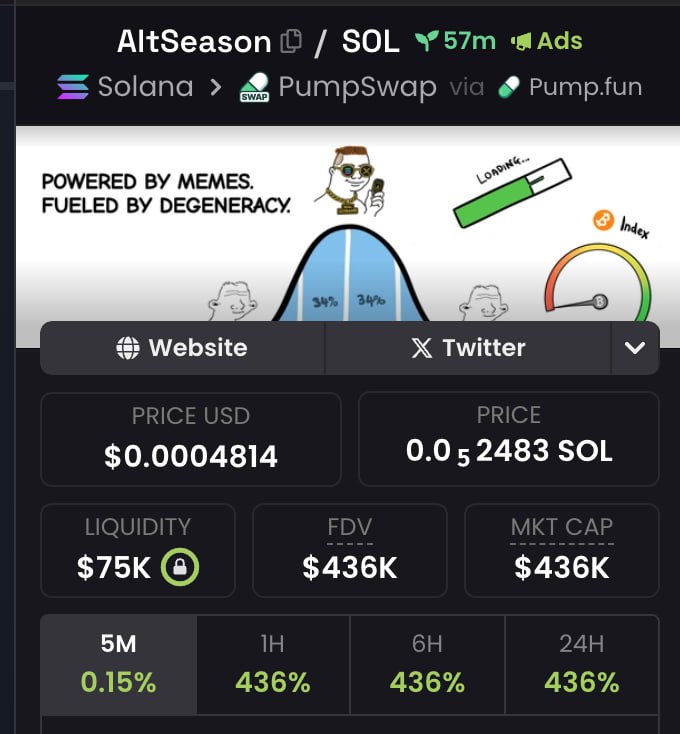Open the PumpSwap DEX link
Image resolution: width=680 pixels, height=734 pixels.
point(338,87)
